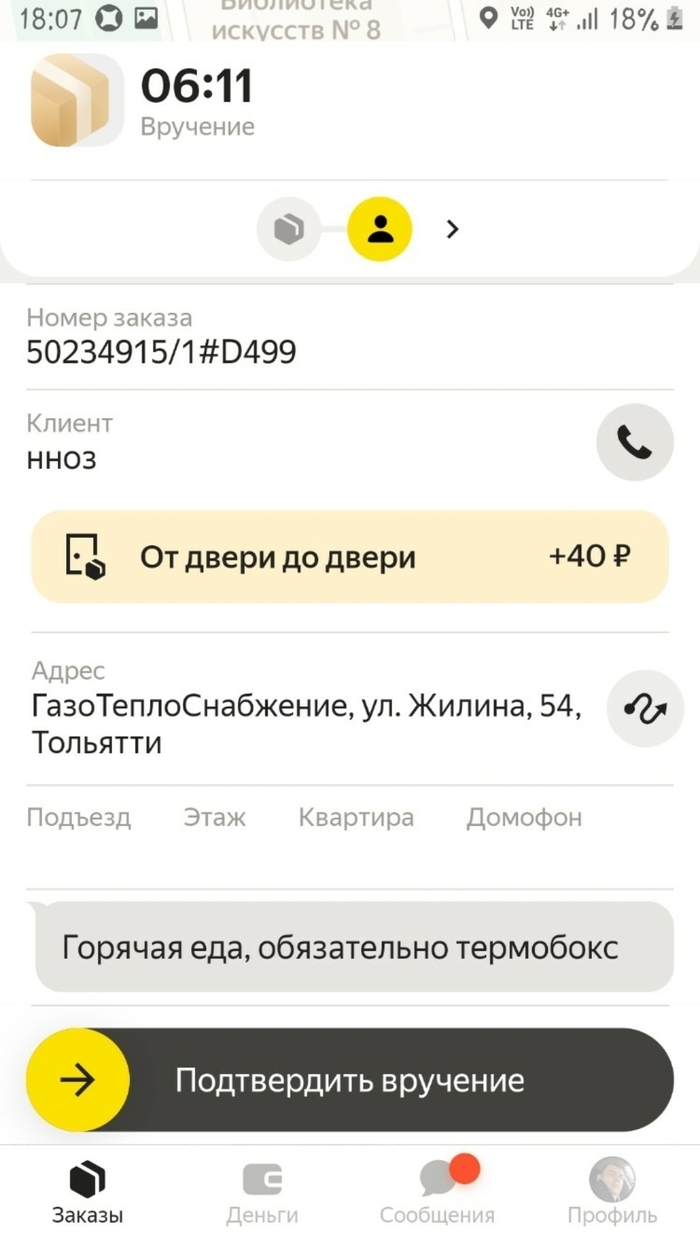Open route navigation to ул. Жилина 54
This screenshot has height=1237, width=700.
644,708
